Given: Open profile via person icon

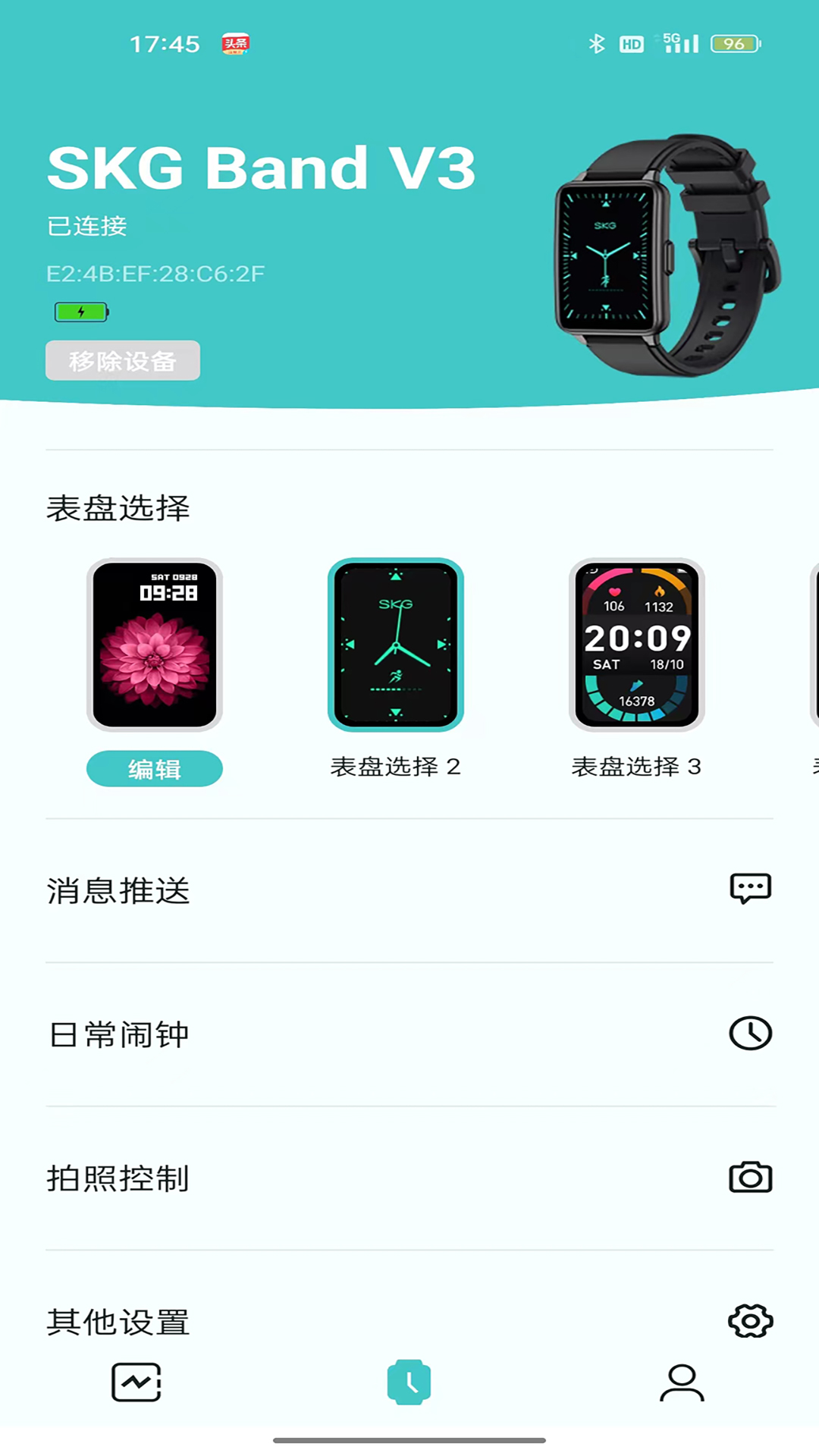Looking at the screenshot, I should pos(682,1382).
